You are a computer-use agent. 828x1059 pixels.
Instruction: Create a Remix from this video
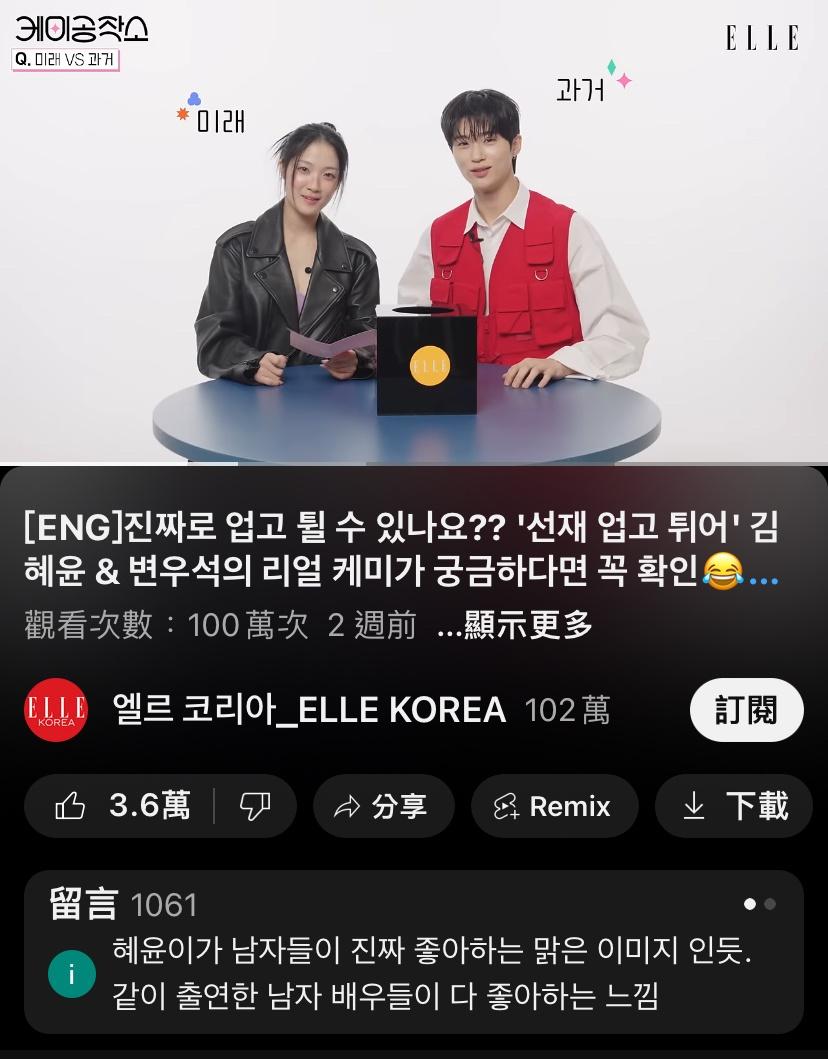point(553,806)
